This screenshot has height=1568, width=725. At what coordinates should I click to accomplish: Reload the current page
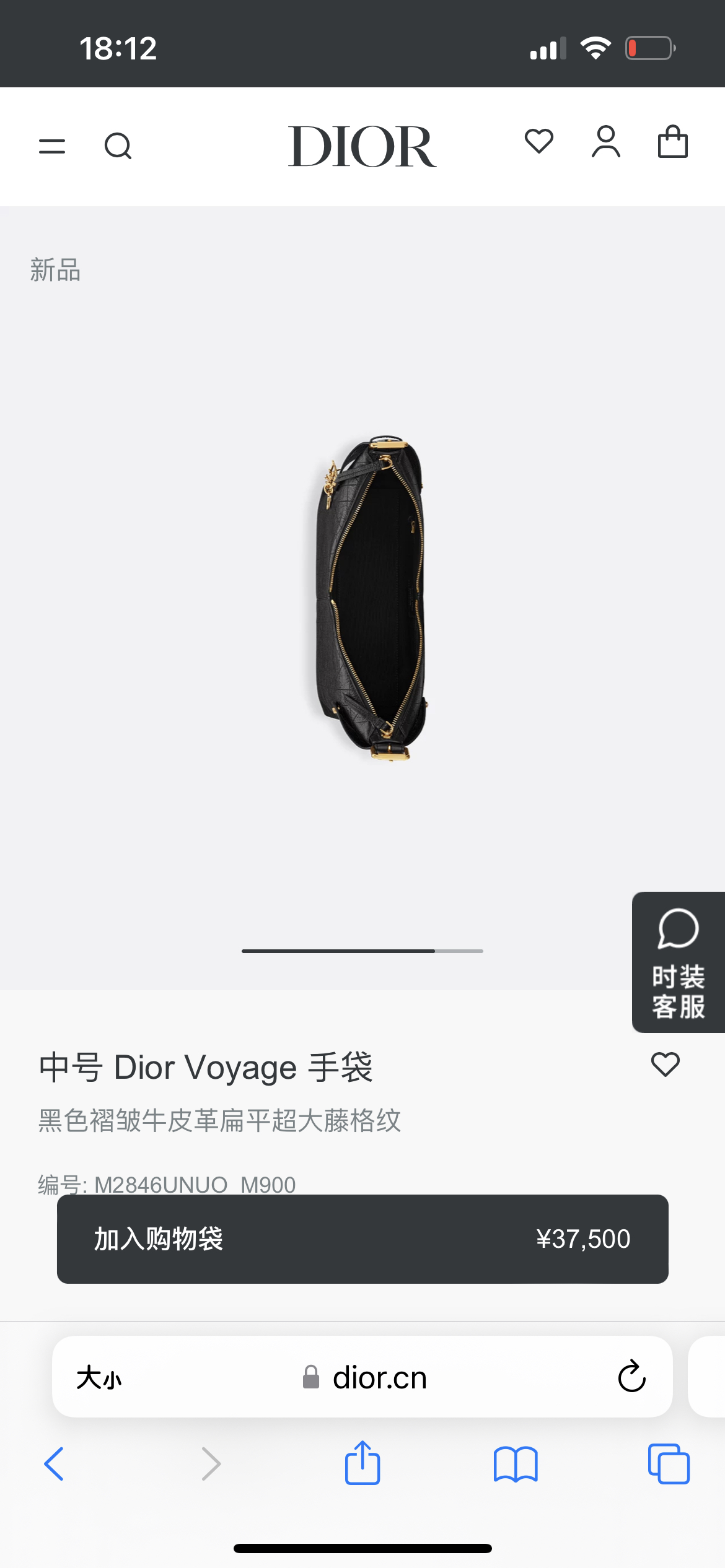[x=631, y=1377]
